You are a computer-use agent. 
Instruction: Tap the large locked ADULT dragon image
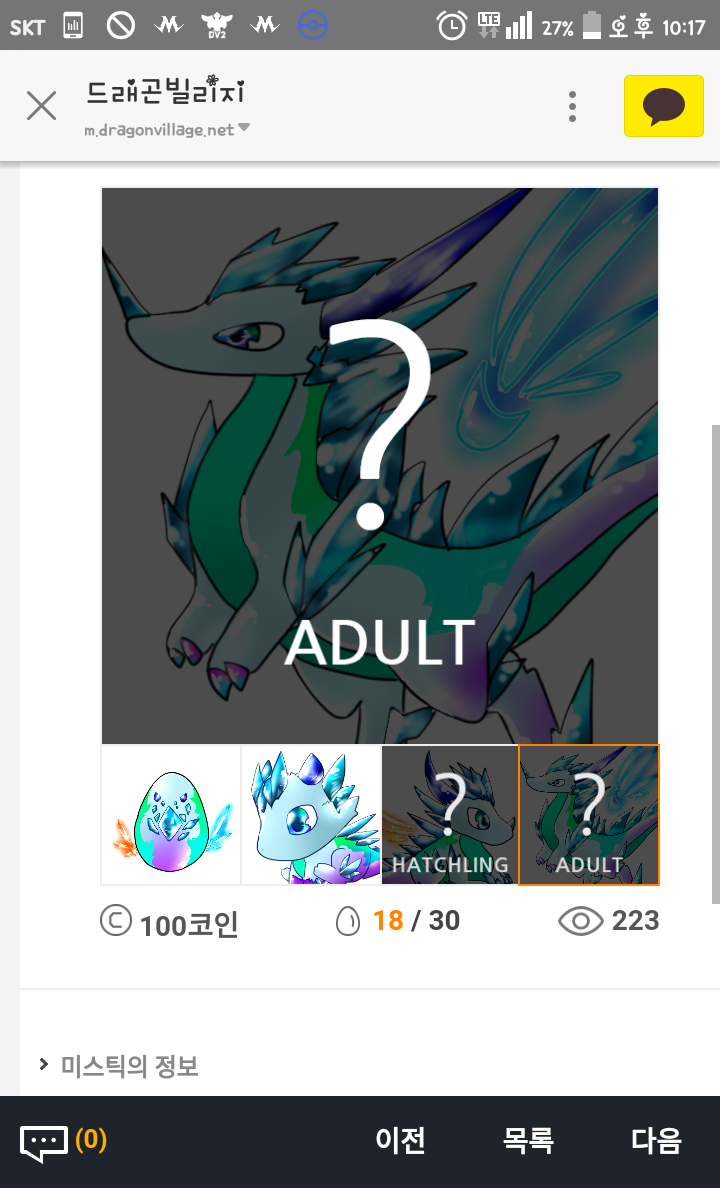[x=380, y=465]
